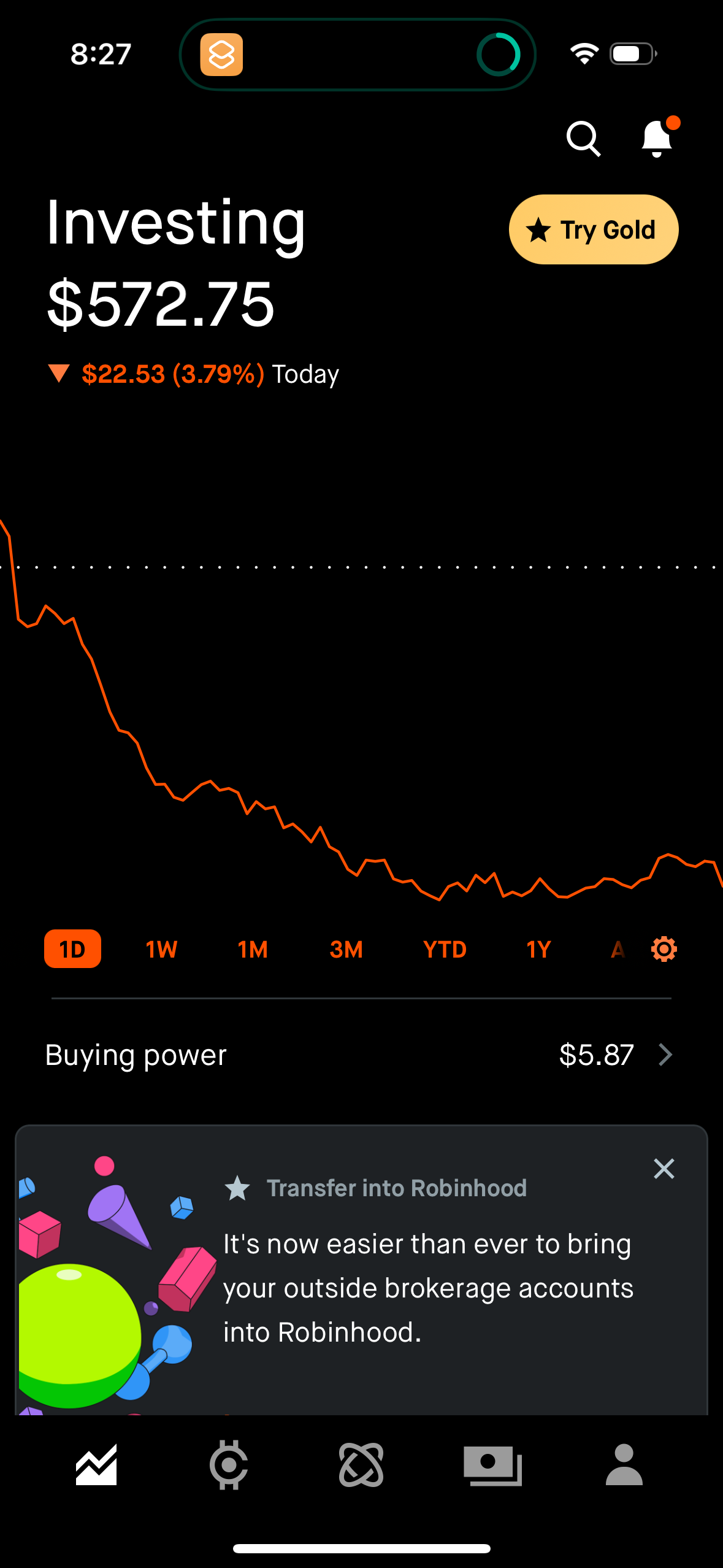Open the Cash tab in bottom navigation

(x=494, y=1466)
